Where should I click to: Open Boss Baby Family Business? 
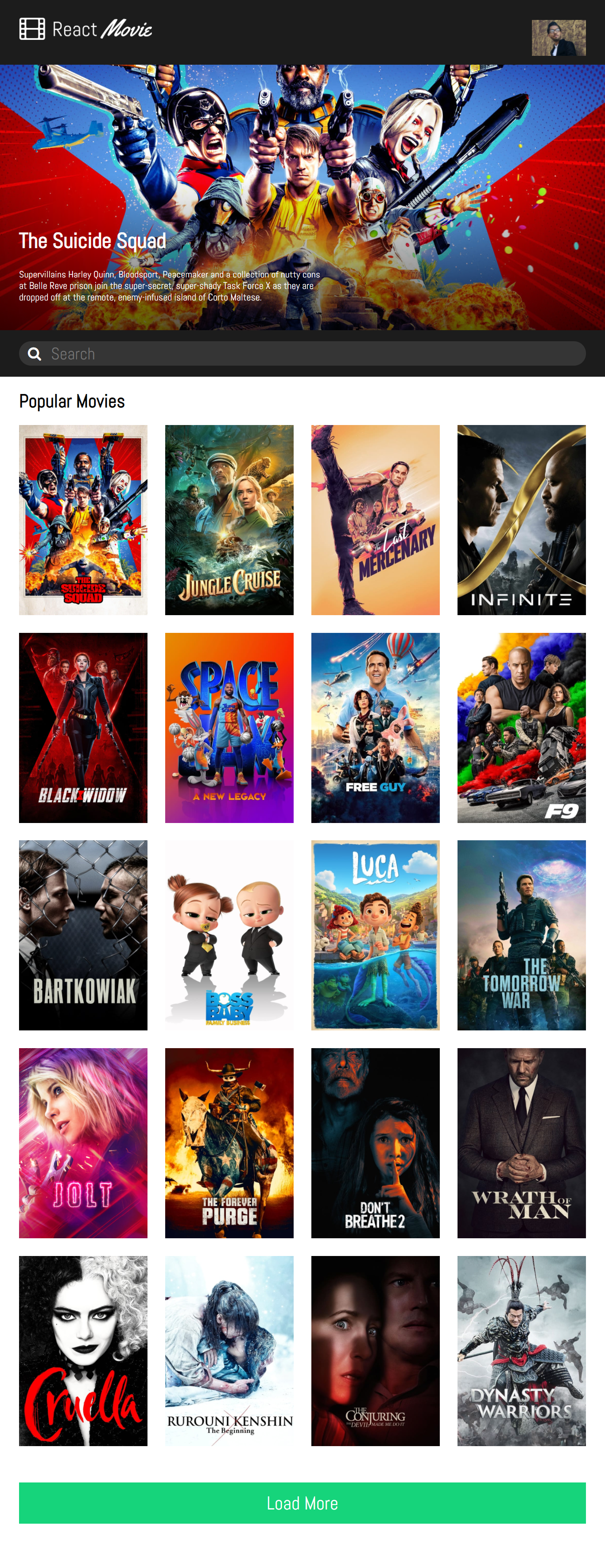(229, 935)
